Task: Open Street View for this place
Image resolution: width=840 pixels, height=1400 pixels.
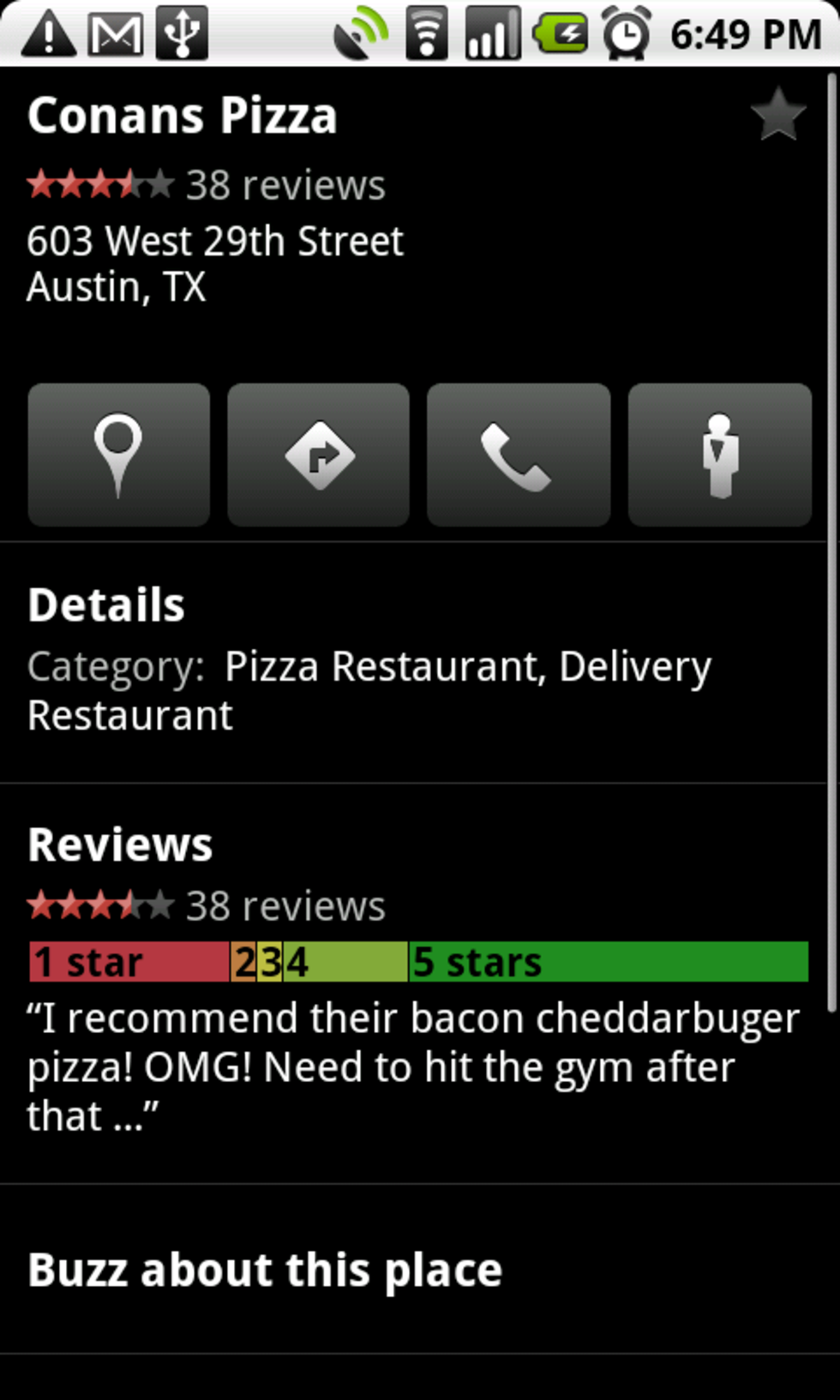Action: click(719, 454)
